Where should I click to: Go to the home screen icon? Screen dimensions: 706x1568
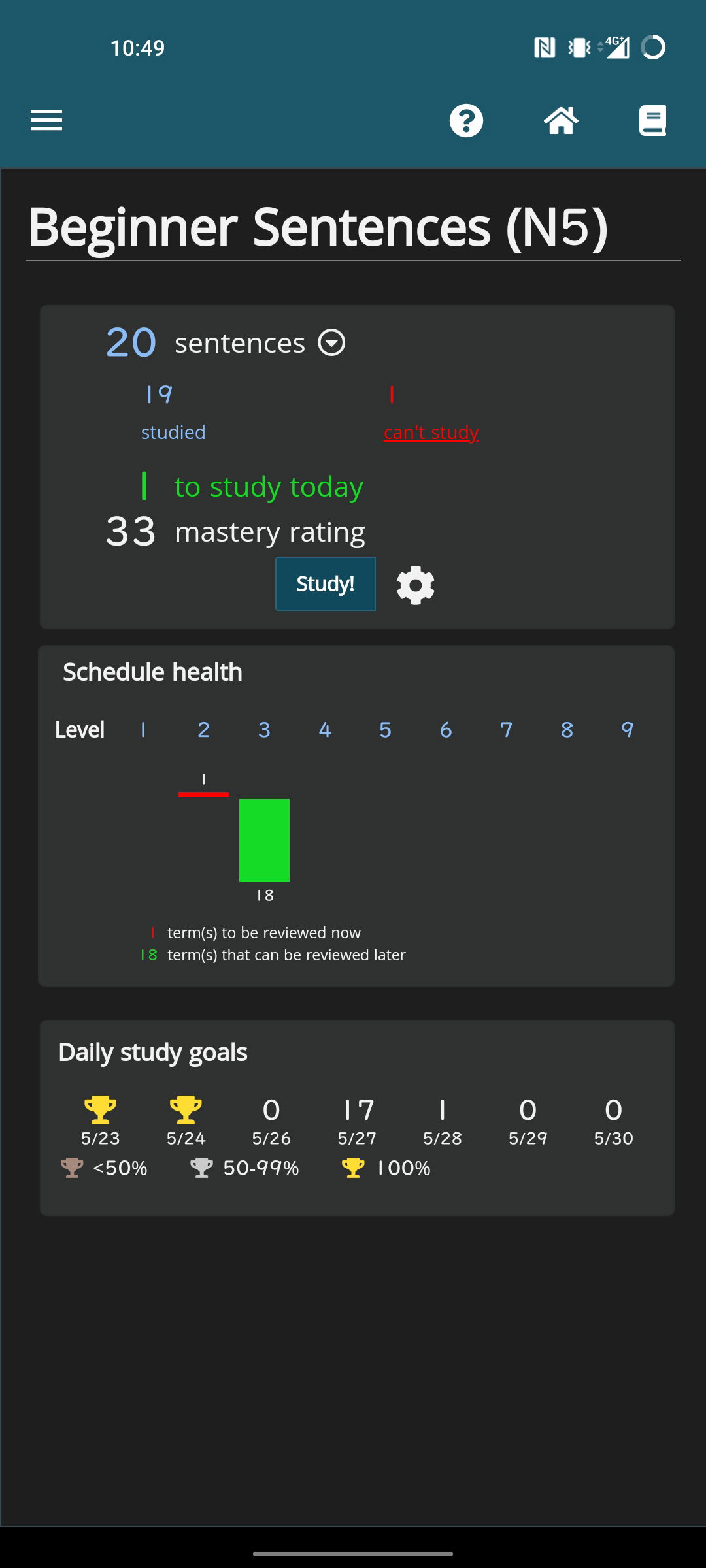[x=561, y=121]
